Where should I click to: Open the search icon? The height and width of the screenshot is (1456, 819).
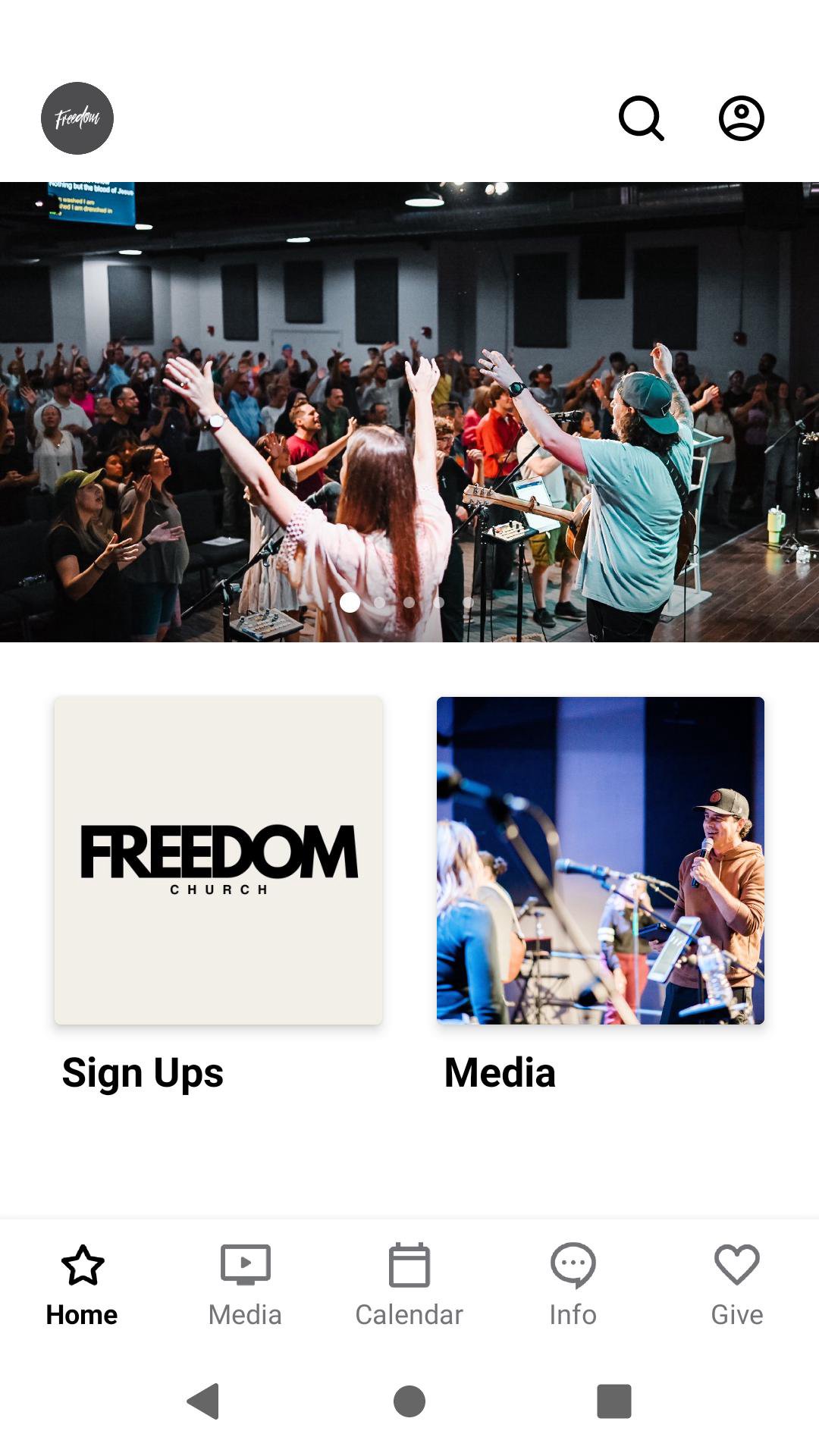click(642, 118)
